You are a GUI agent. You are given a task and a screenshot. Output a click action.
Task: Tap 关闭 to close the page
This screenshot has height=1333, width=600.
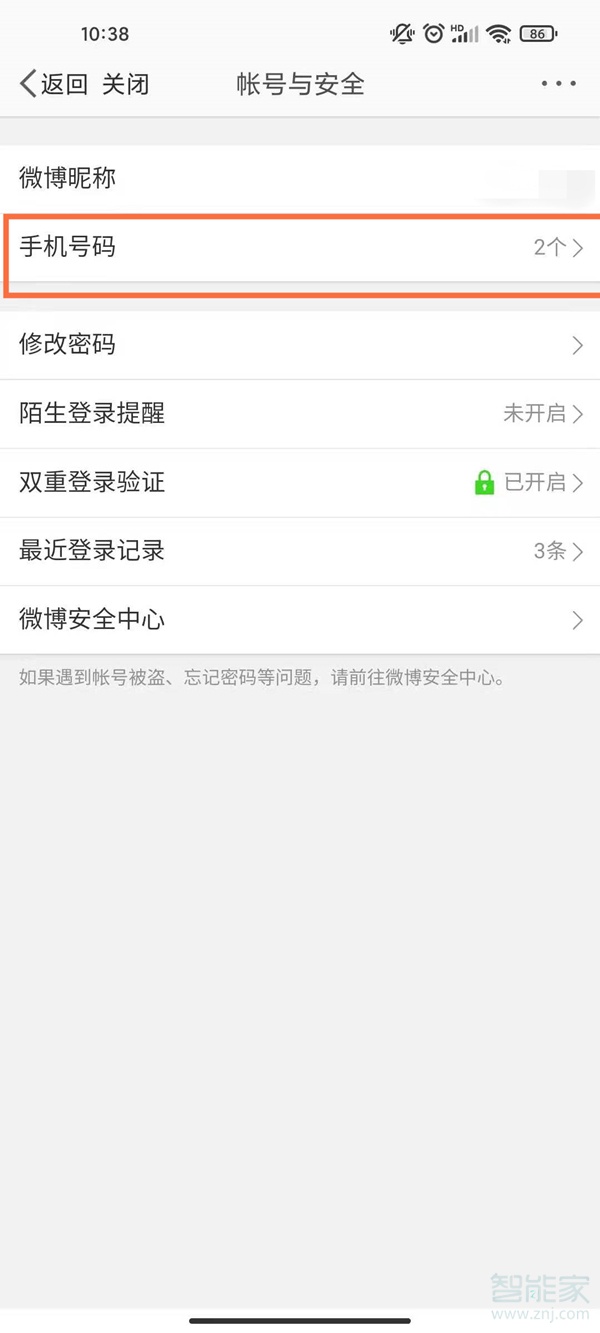(125, 84)
